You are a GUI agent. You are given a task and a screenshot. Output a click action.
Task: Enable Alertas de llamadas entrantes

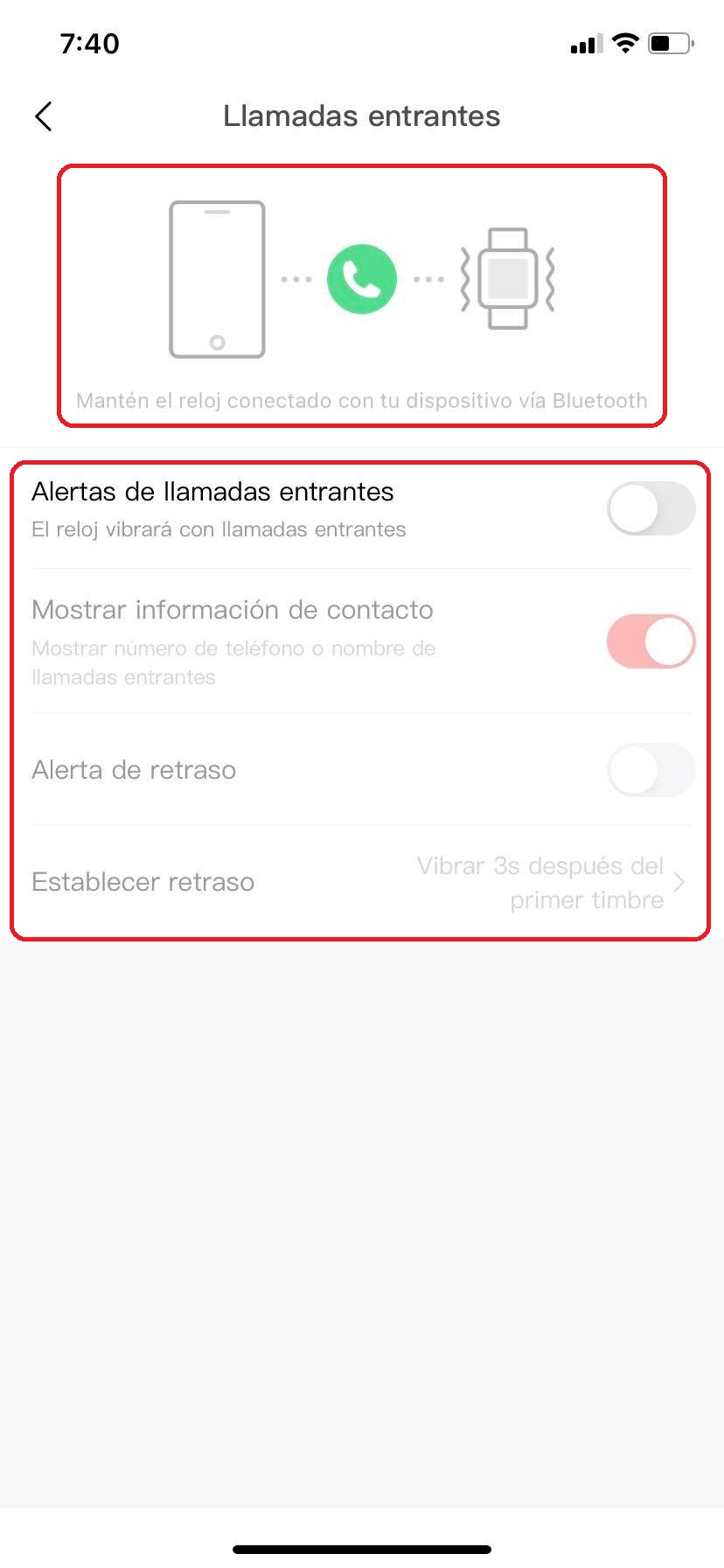tap(651, 508)
